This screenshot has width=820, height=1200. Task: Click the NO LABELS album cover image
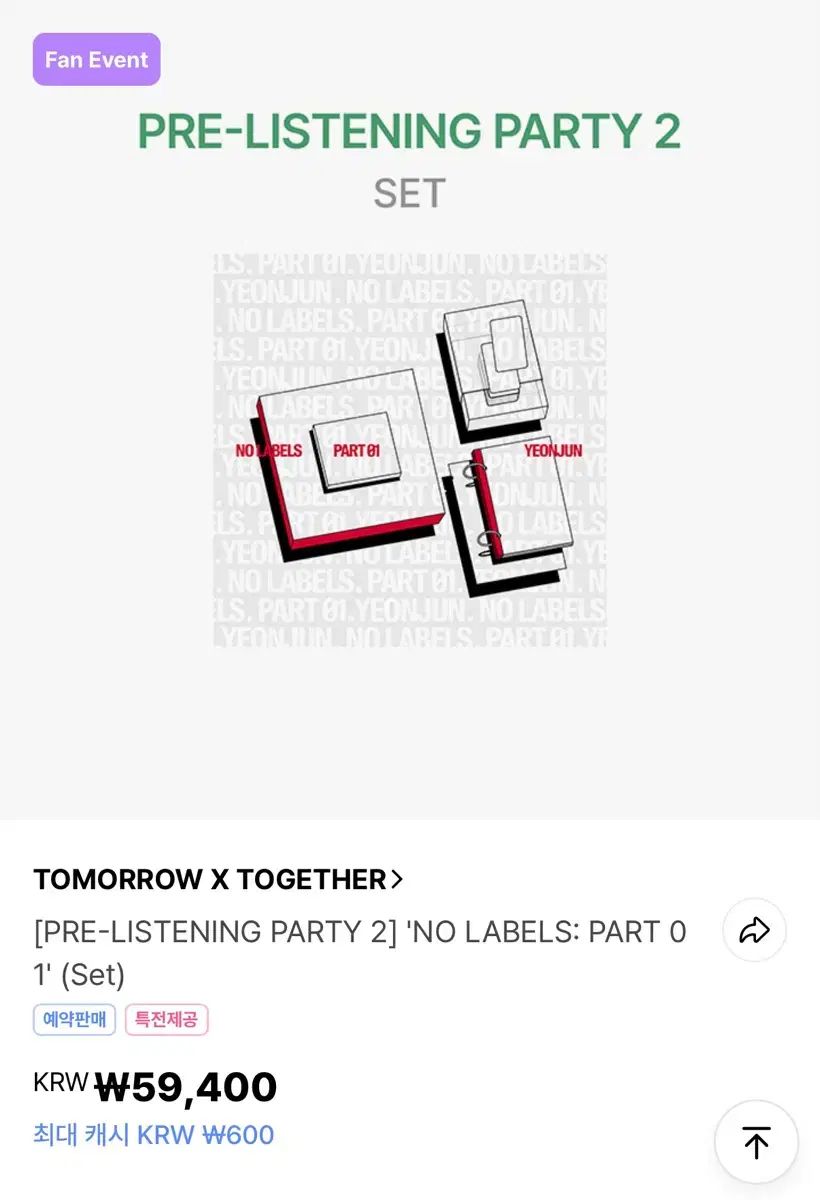click(410, 448)
